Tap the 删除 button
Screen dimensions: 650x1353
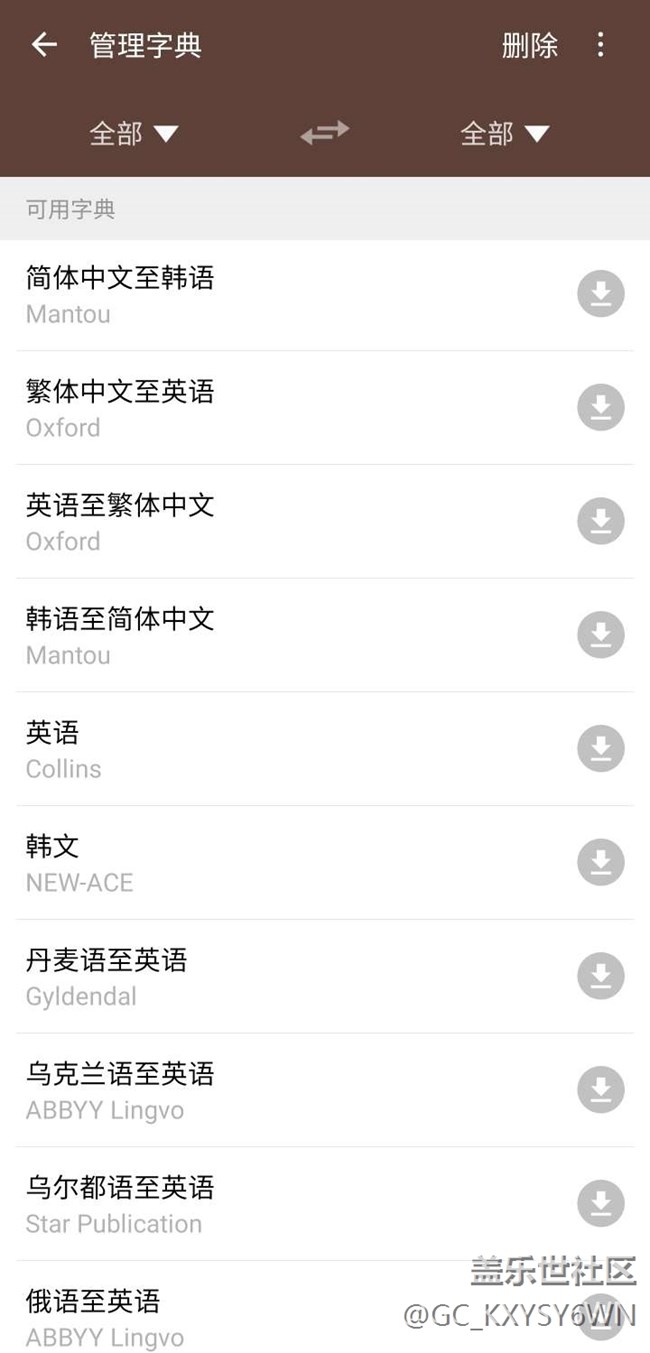pyautogui.click(x=529, y=45)
